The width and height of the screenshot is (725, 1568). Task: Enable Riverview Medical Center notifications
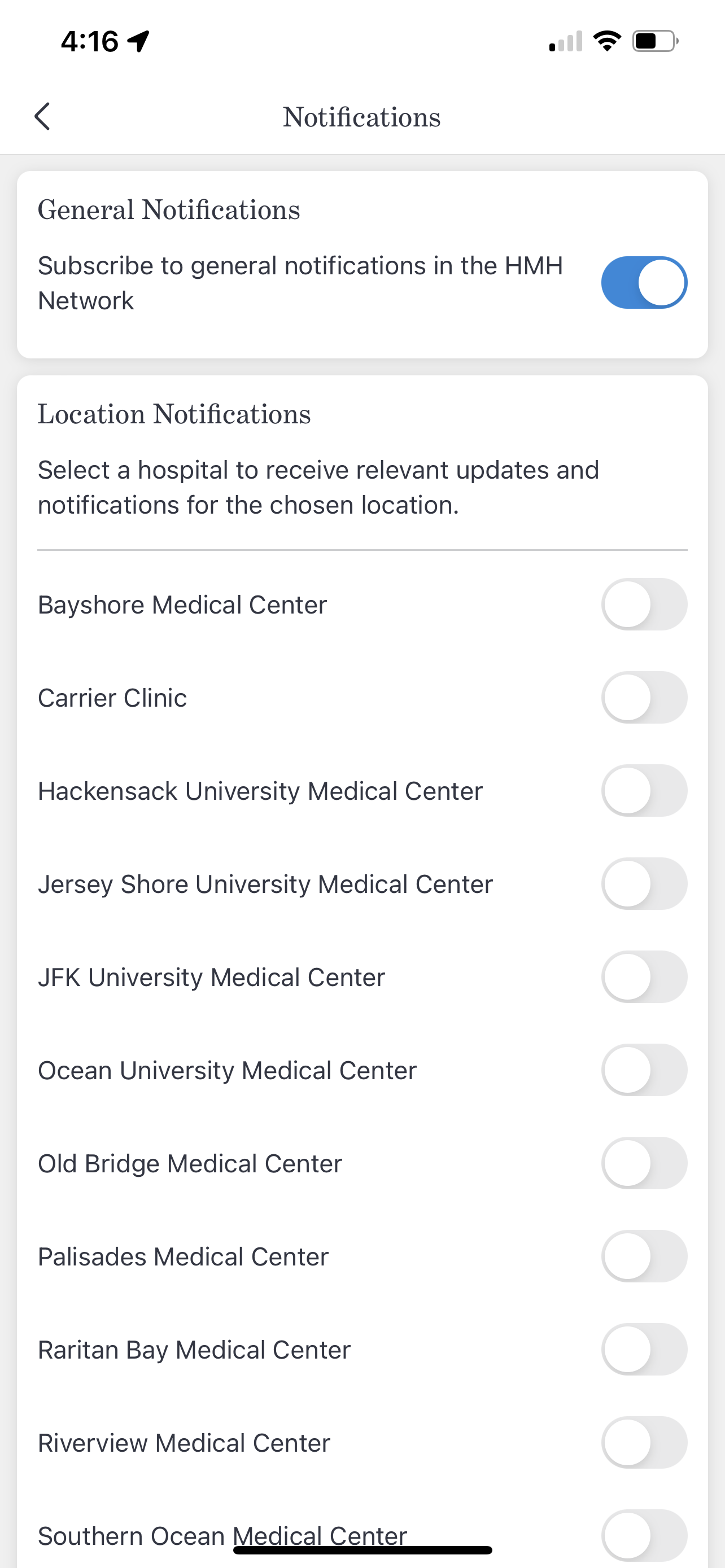644,1443
